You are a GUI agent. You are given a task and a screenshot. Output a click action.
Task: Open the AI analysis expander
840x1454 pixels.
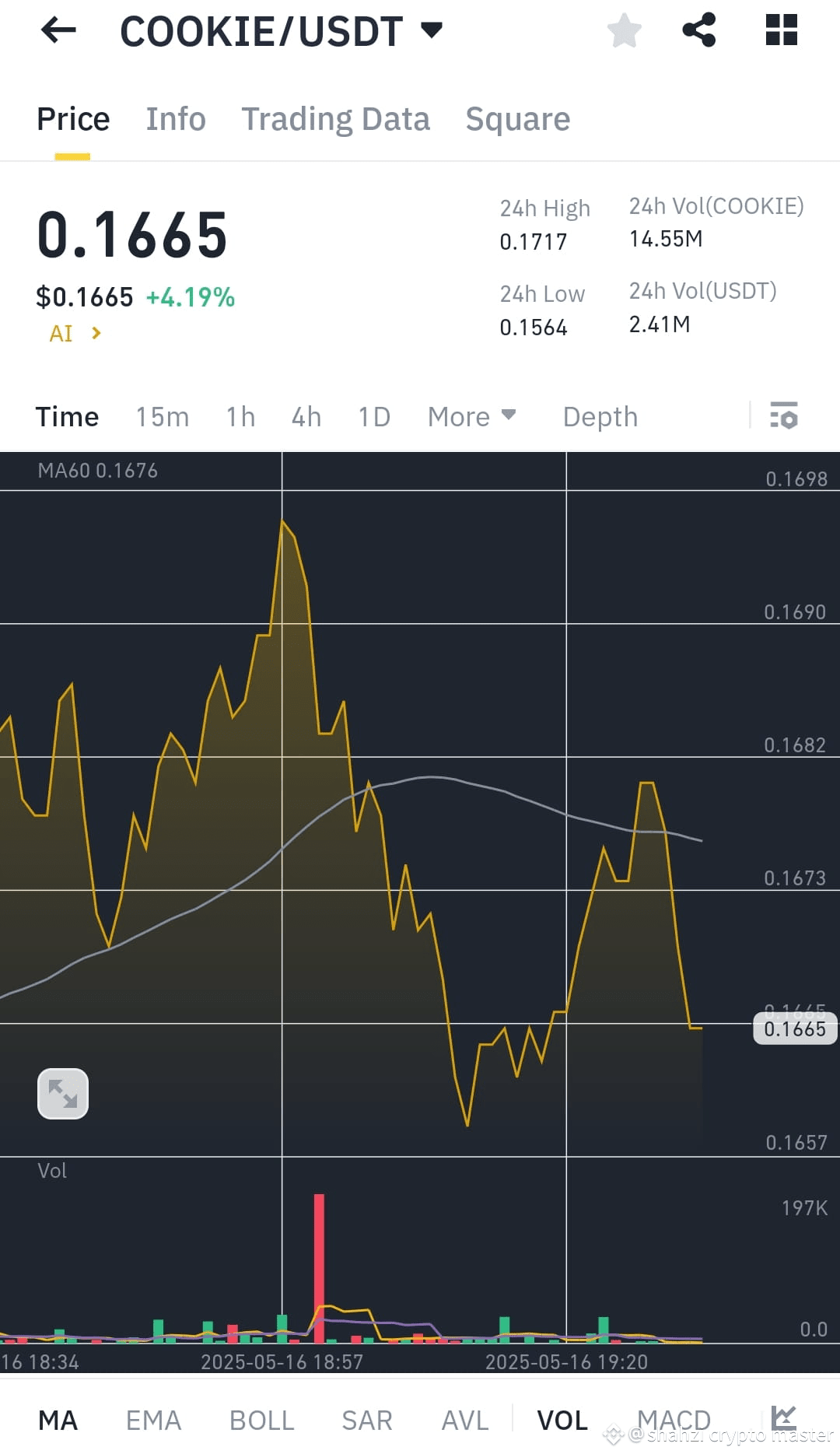74,333
